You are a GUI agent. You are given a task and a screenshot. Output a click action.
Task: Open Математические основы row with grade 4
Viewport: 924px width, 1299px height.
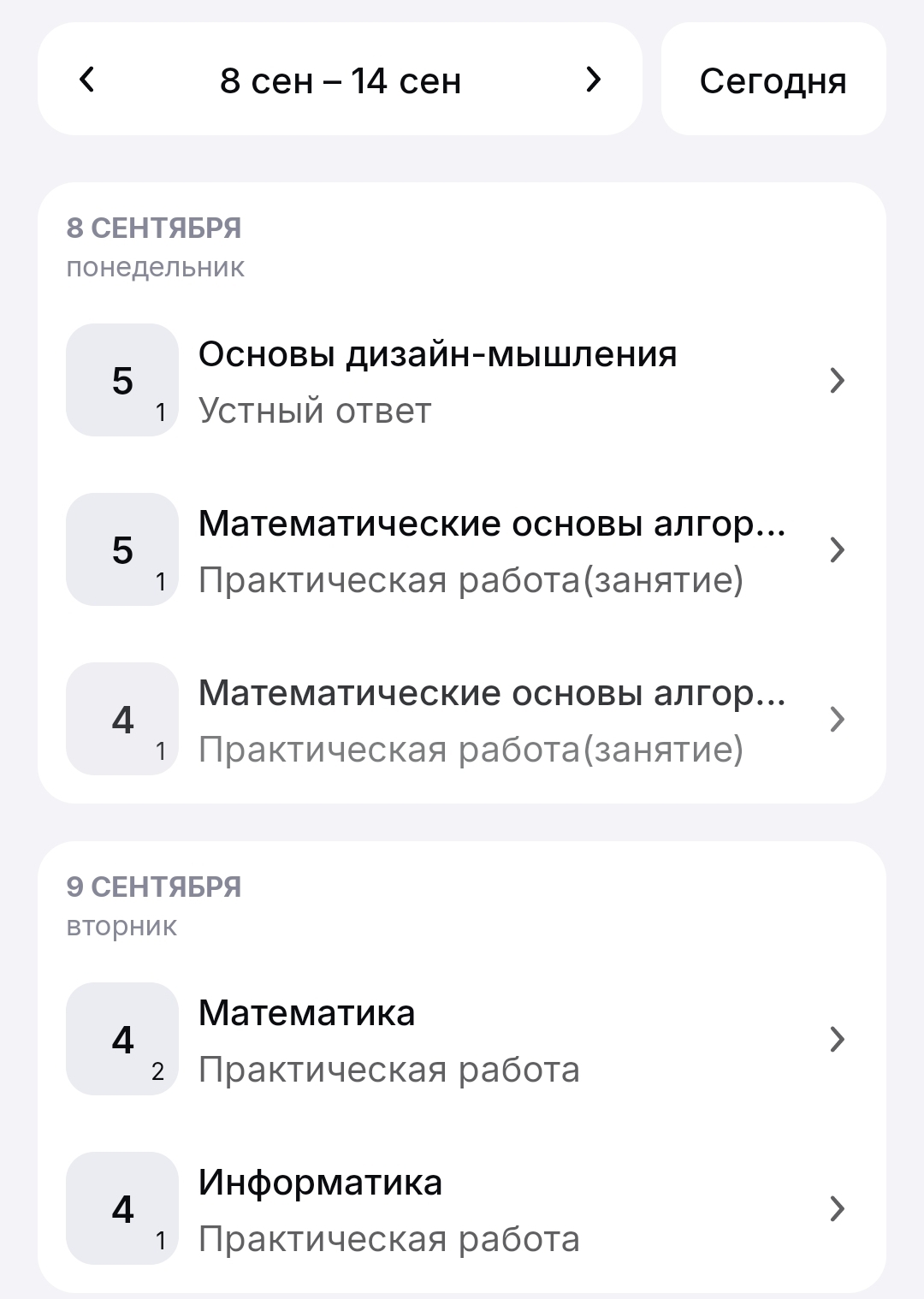coord(462,720)
